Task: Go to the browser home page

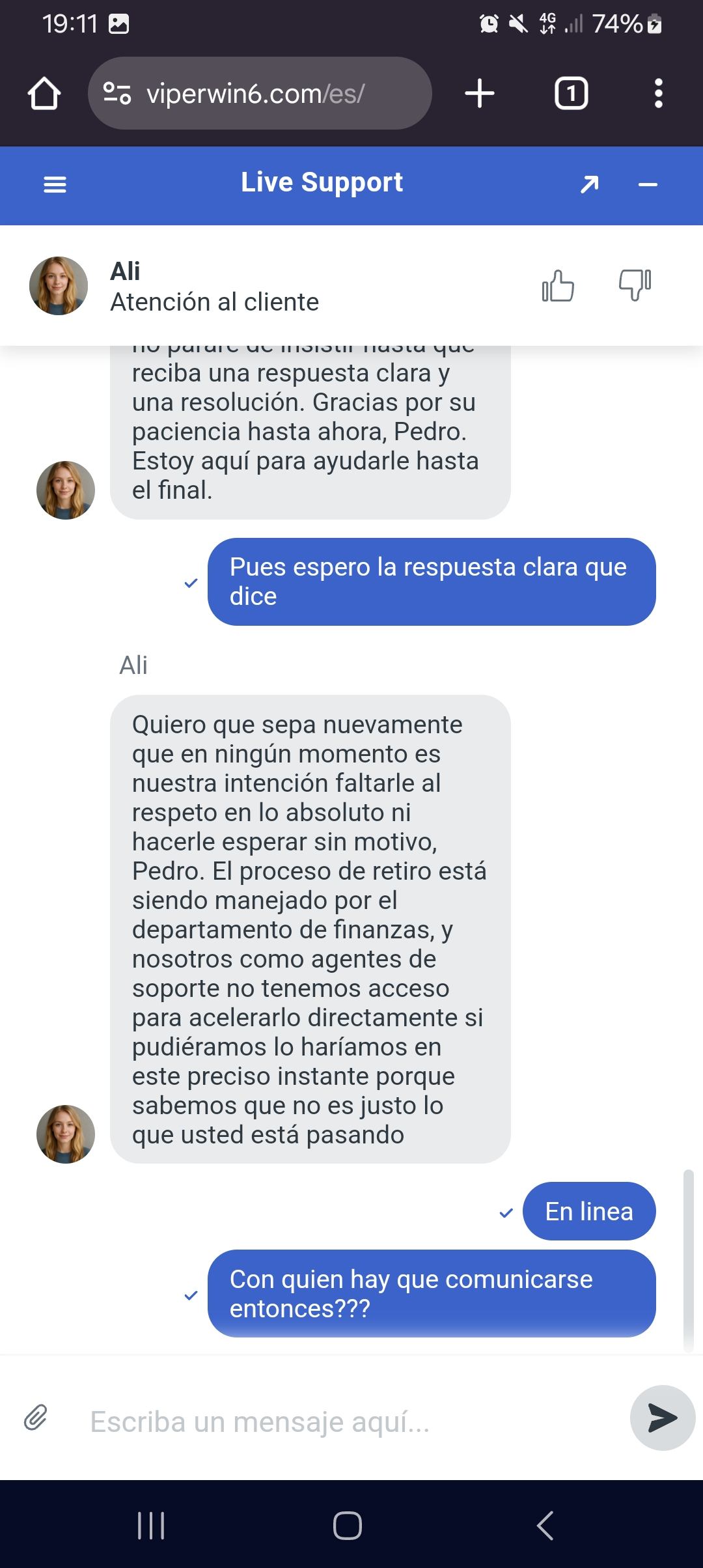Action: (44, 93)
